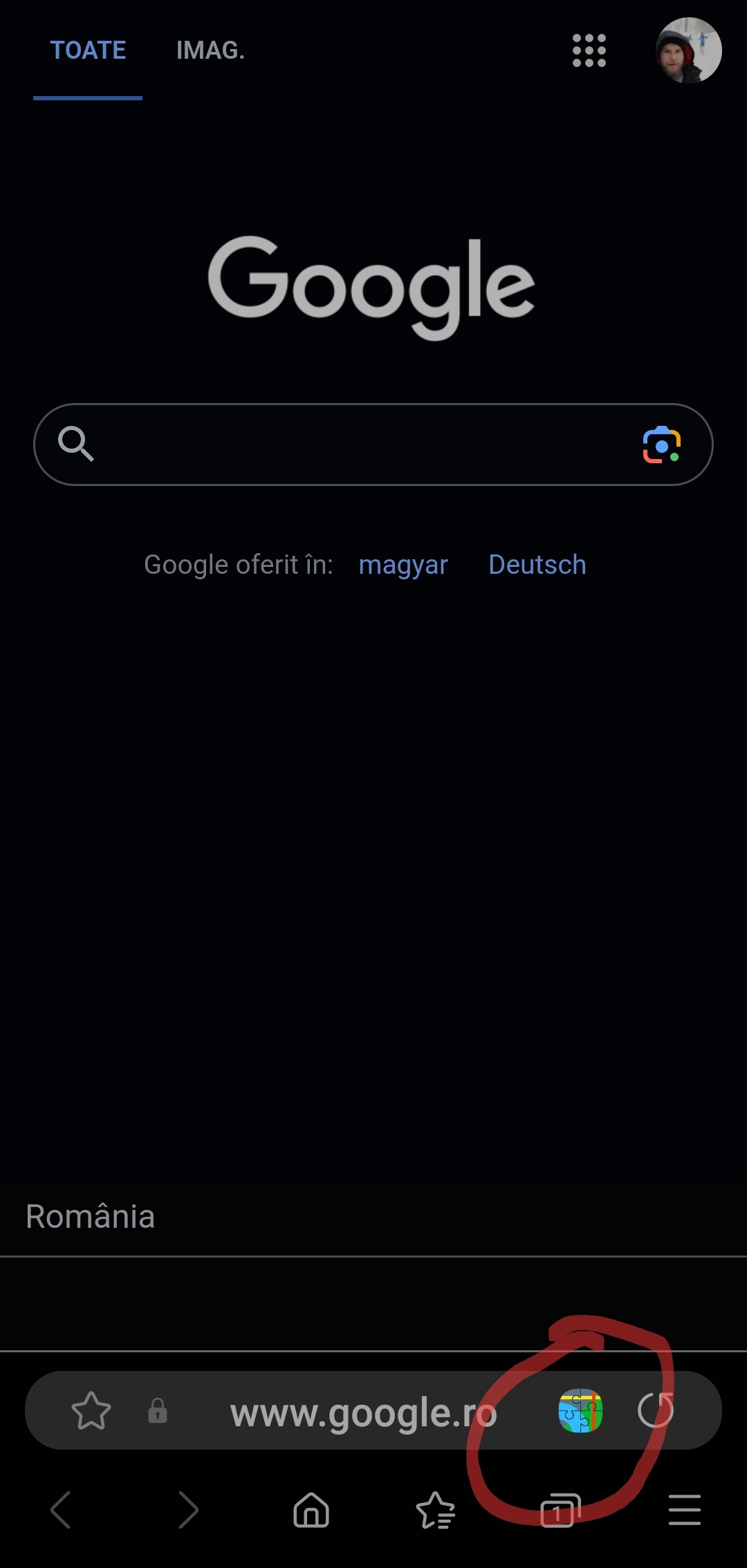Open the bookmarks list

point(436,1509)
